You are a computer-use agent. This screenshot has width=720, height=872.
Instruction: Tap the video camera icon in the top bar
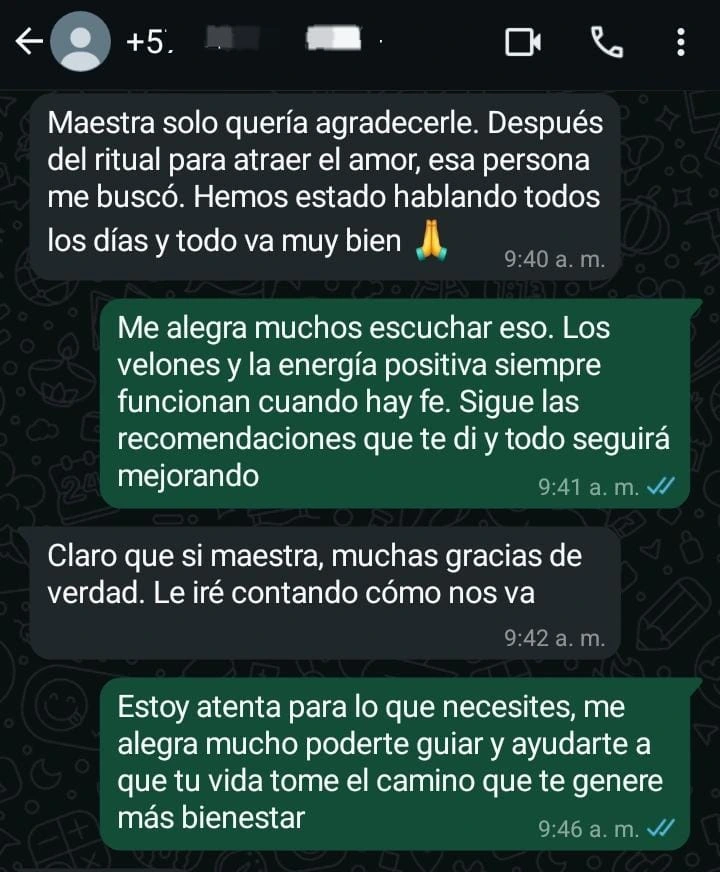(x=523, y=41)
